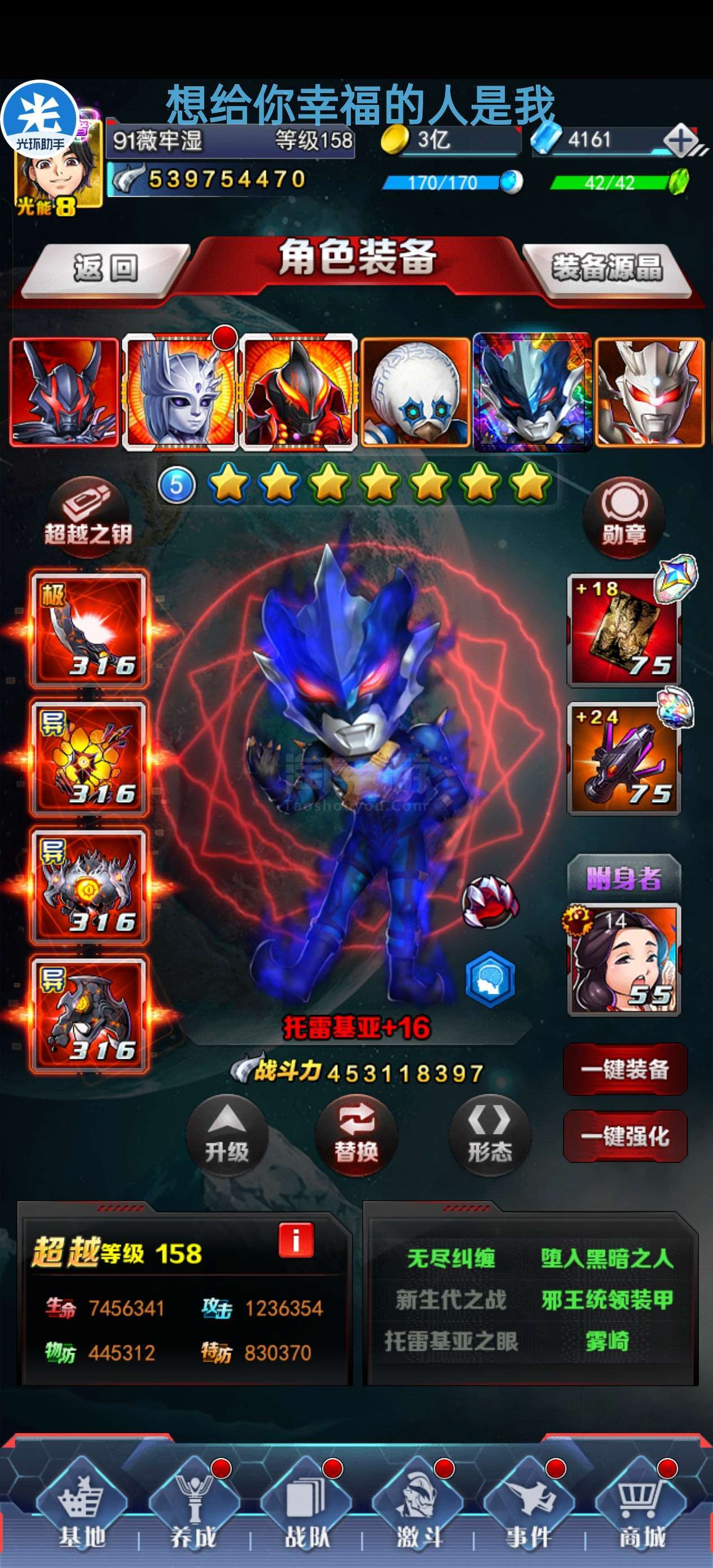
Task: Tap 一键强化 to enhance all
Action: coord(626,1136)
